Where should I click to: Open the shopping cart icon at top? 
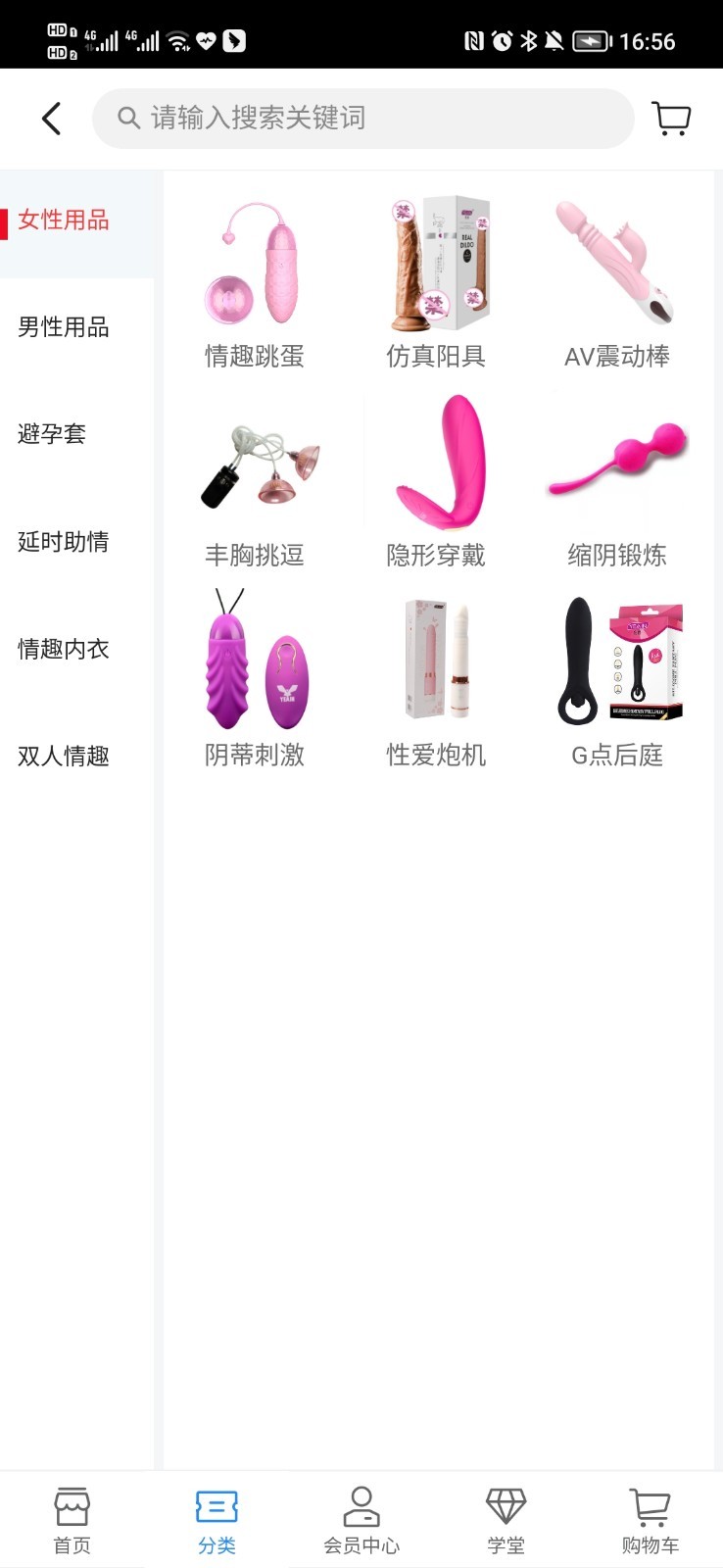[x=671, y=119]
